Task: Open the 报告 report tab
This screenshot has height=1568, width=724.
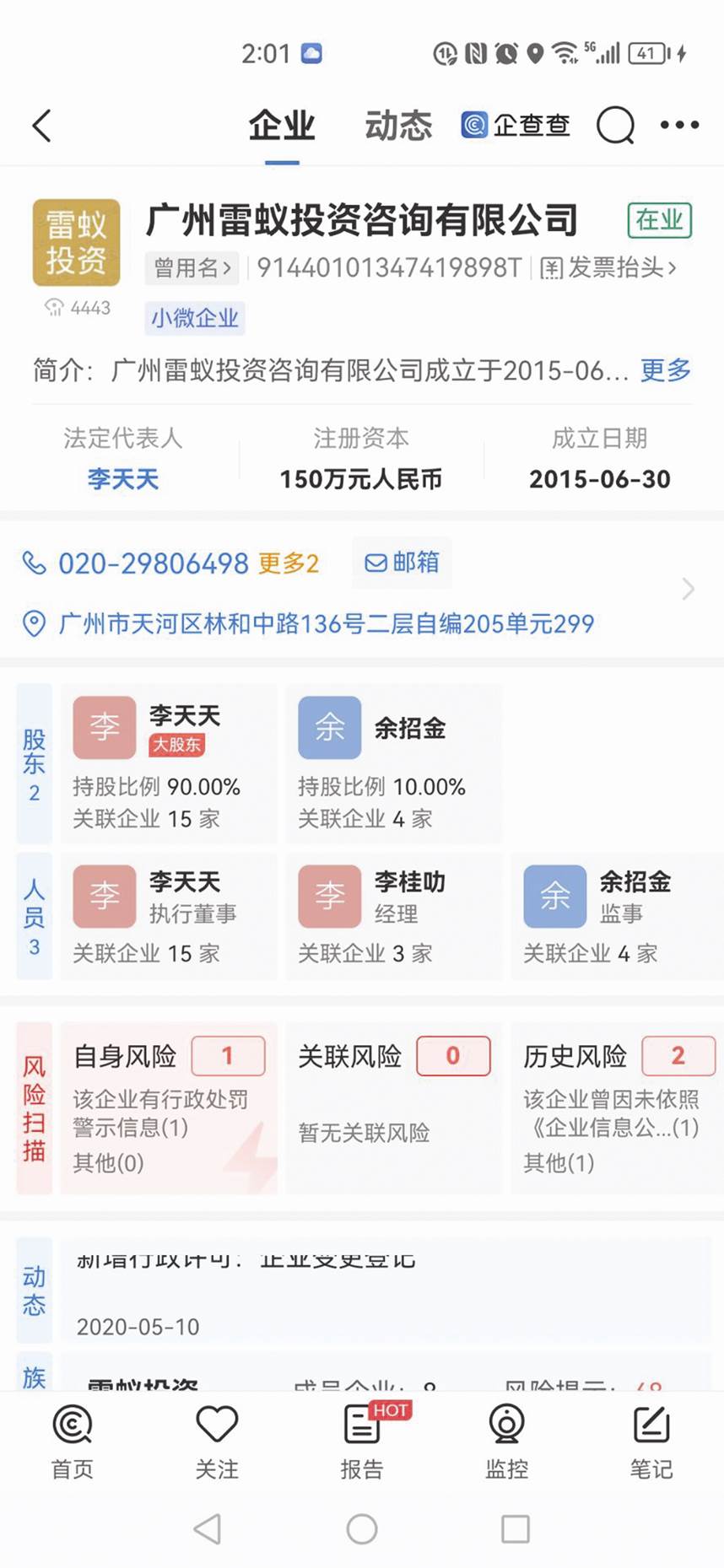Action: click(x=362, y=1443)
